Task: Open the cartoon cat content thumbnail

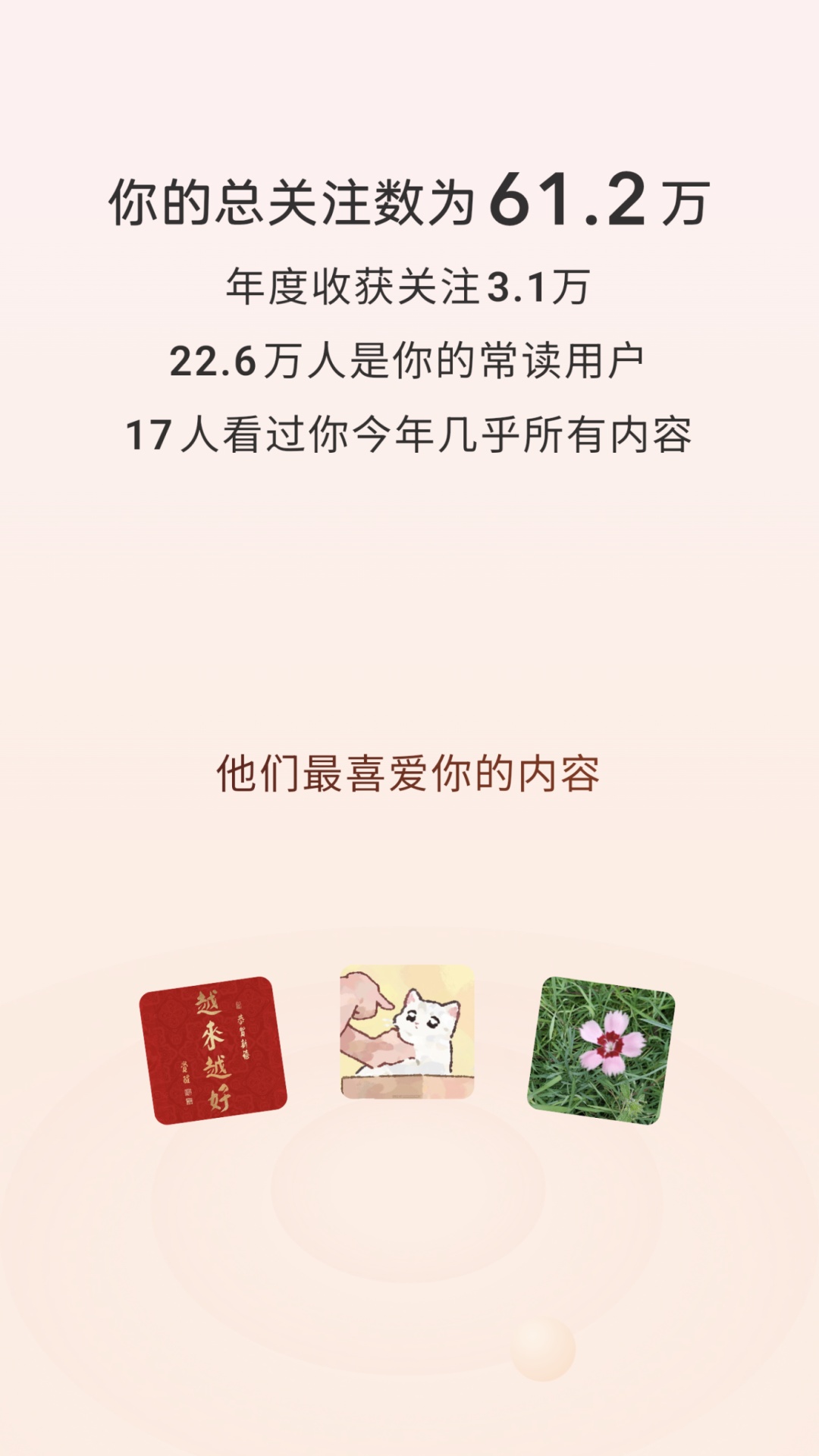Action: coord(407,1031)
